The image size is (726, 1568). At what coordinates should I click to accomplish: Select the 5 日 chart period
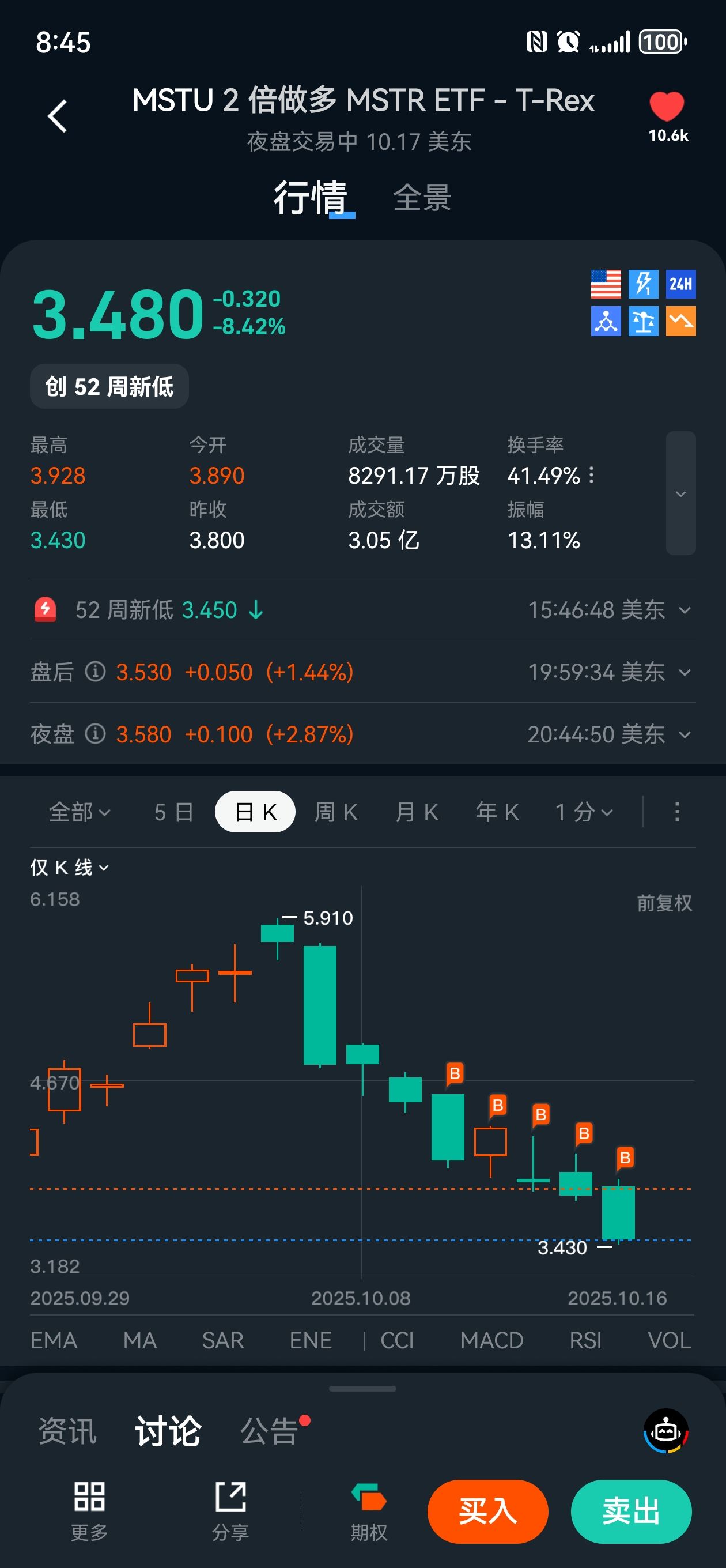pyautogui.click(x=174, y=812)
